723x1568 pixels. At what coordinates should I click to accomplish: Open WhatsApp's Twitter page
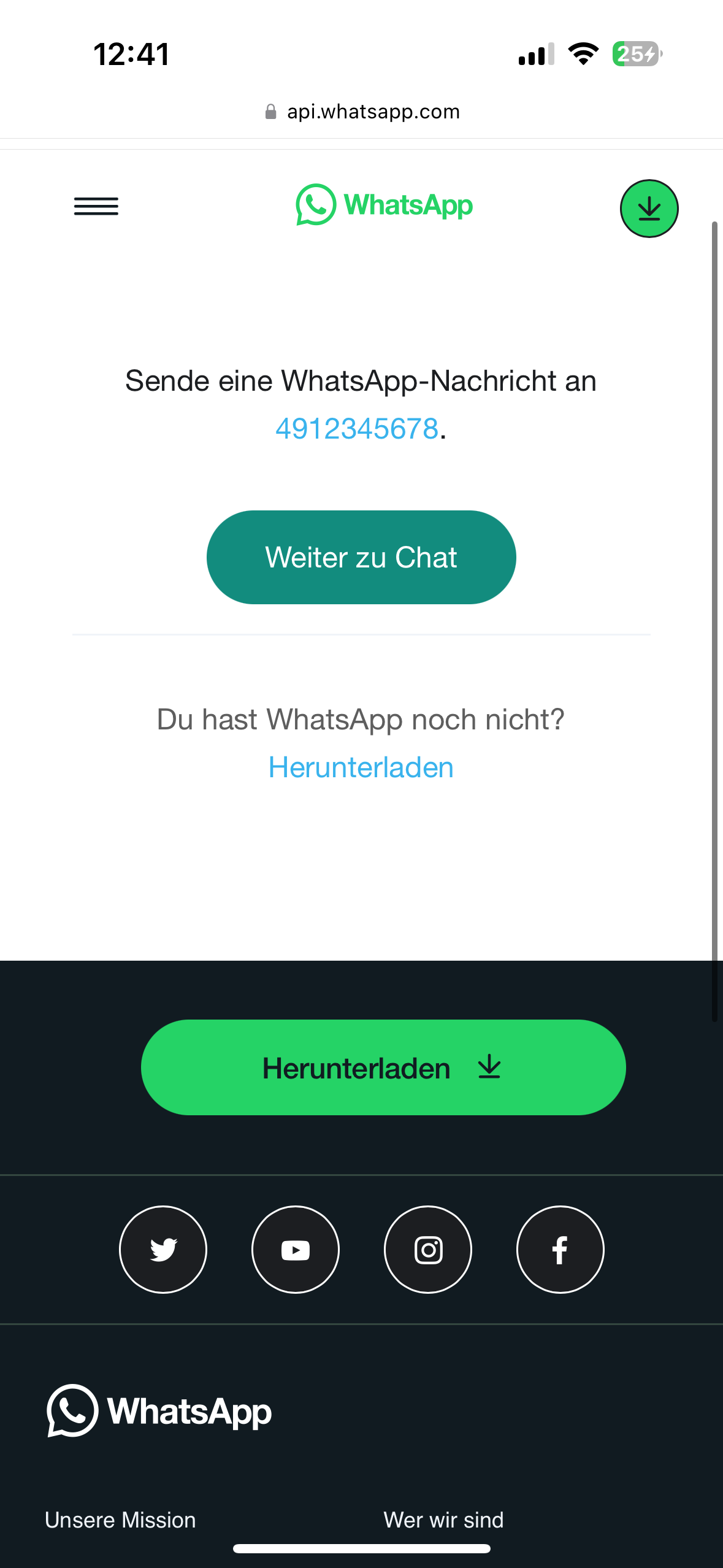click(x=163, y=1250)
